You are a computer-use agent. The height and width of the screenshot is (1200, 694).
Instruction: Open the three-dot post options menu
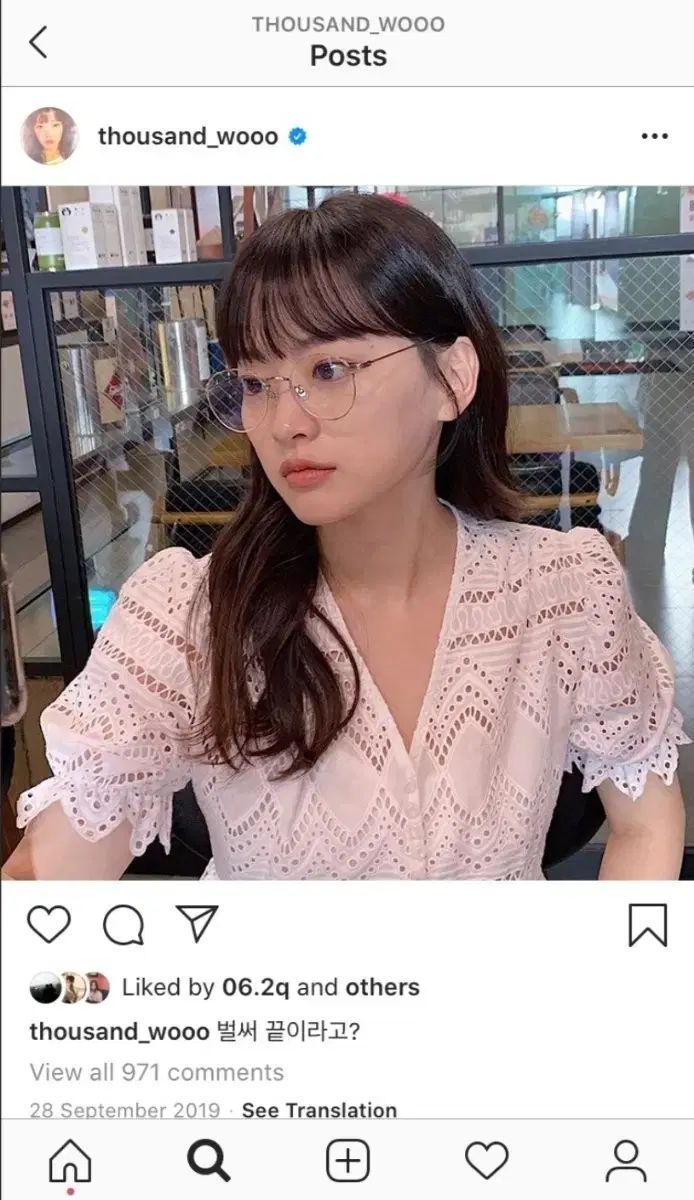click(654, 136)
